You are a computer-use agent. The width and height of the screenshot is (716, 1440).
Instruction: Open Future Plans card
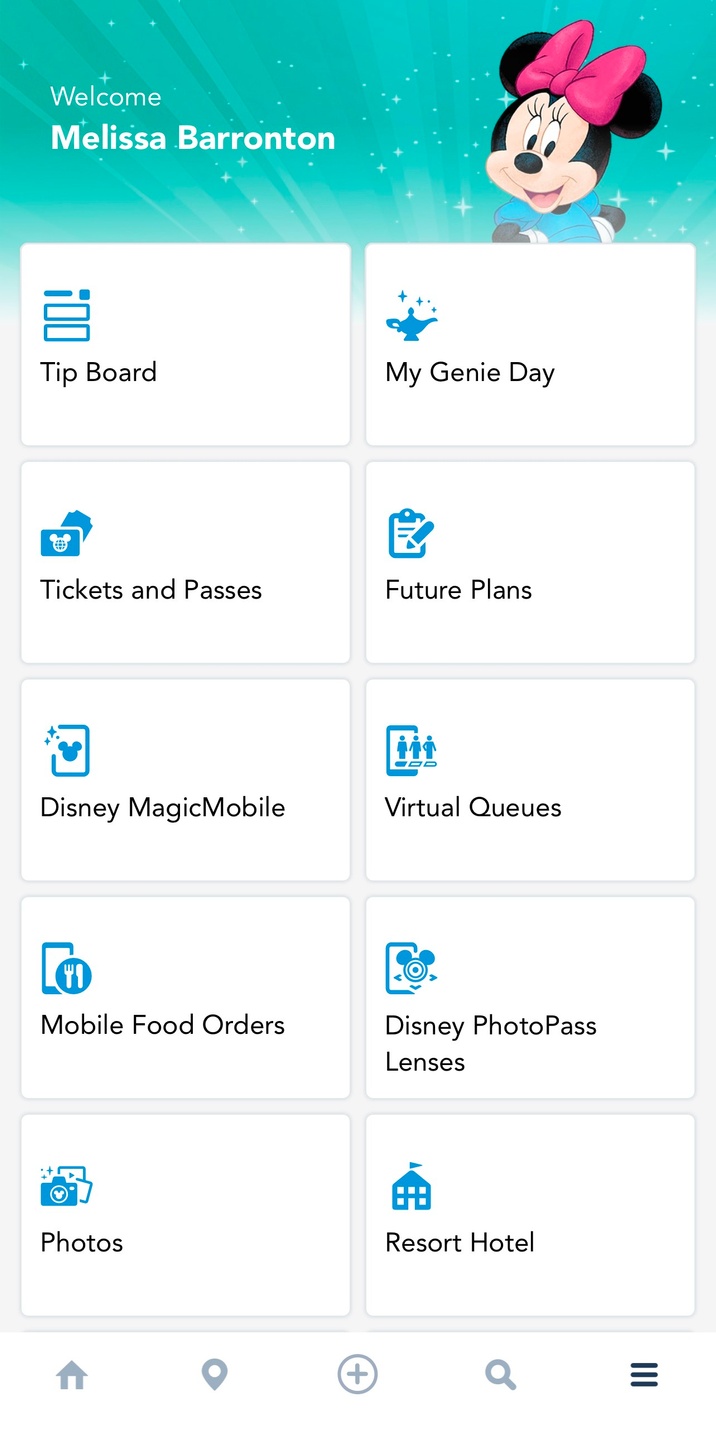tap(530, 562)
